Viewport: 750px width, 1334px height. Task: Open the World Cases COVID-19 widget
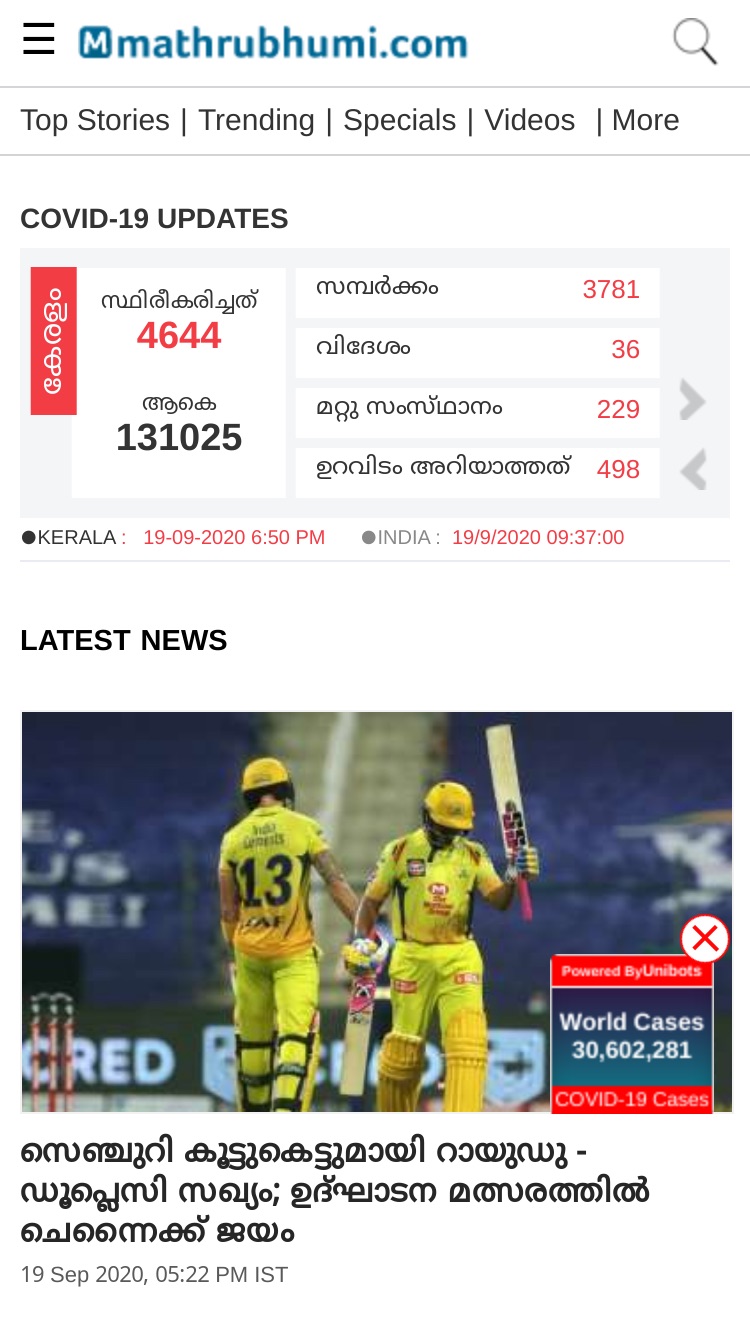pos(632,1036)
